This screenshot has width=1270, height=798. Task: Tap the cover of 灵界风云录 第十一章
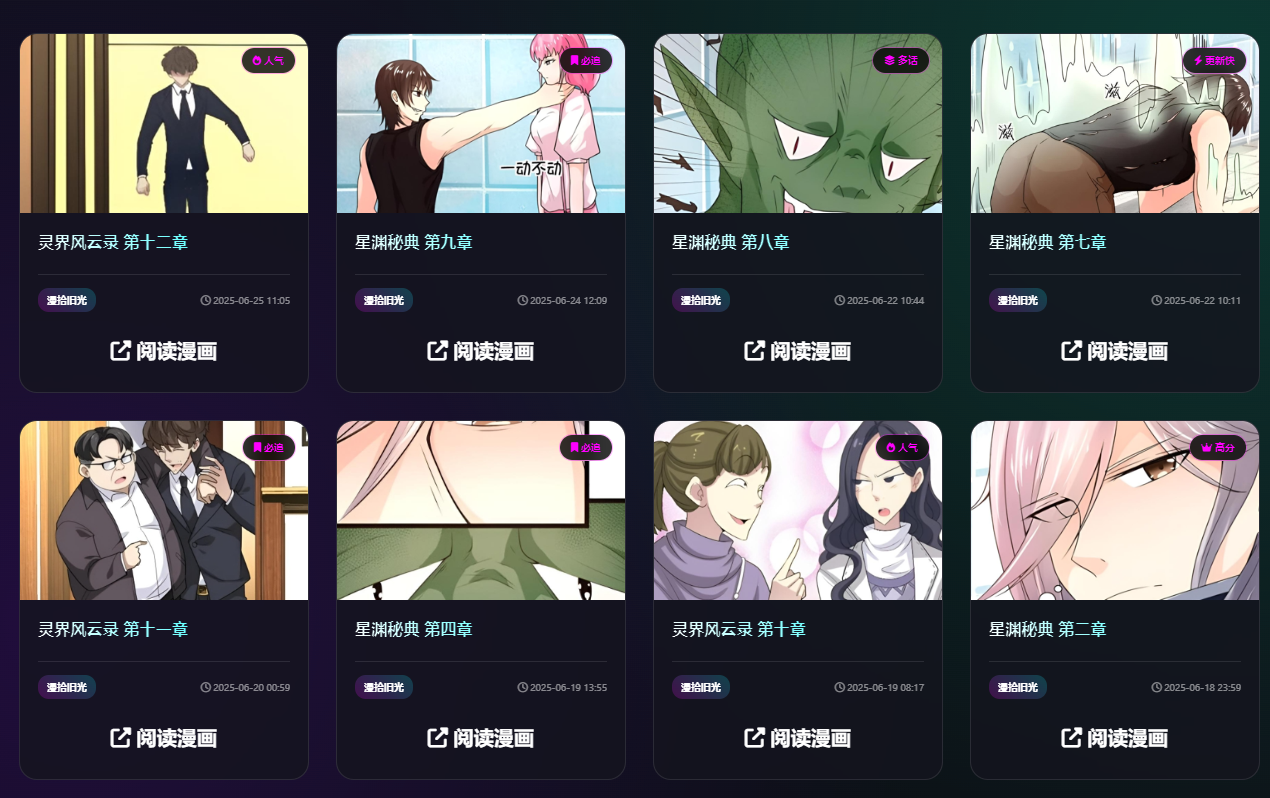point(163,510)
